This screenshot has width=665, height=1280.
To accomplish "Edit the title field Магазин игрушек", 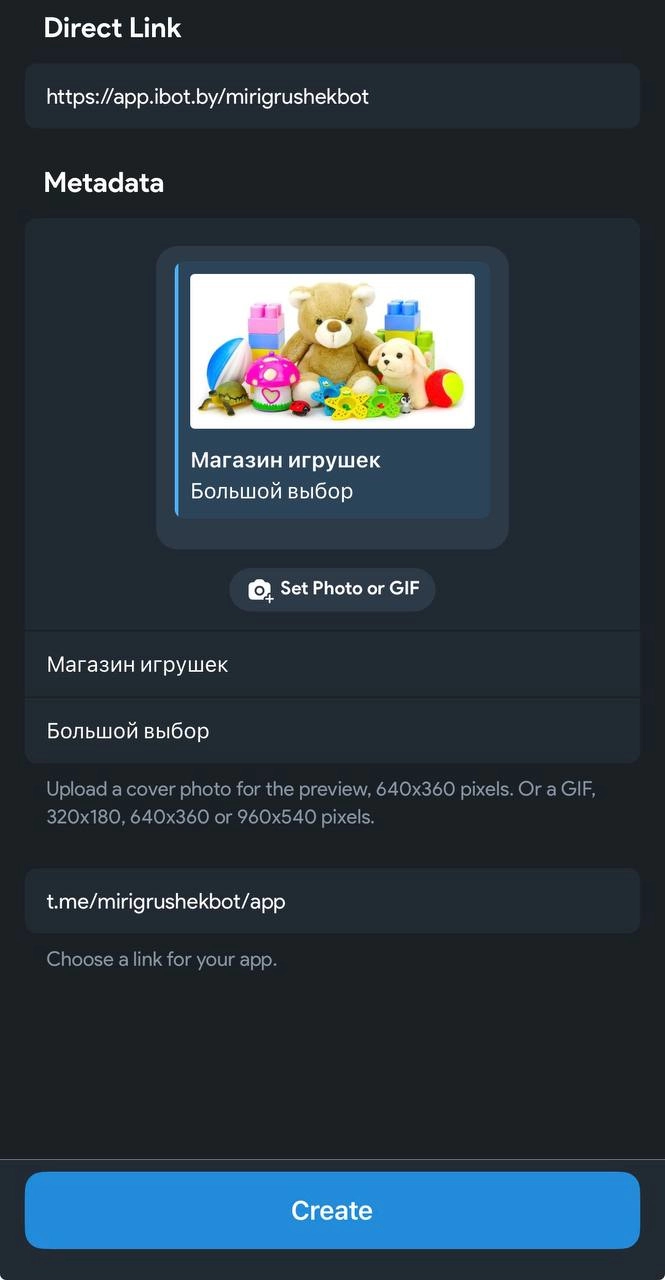I will [x=332, y=664].
